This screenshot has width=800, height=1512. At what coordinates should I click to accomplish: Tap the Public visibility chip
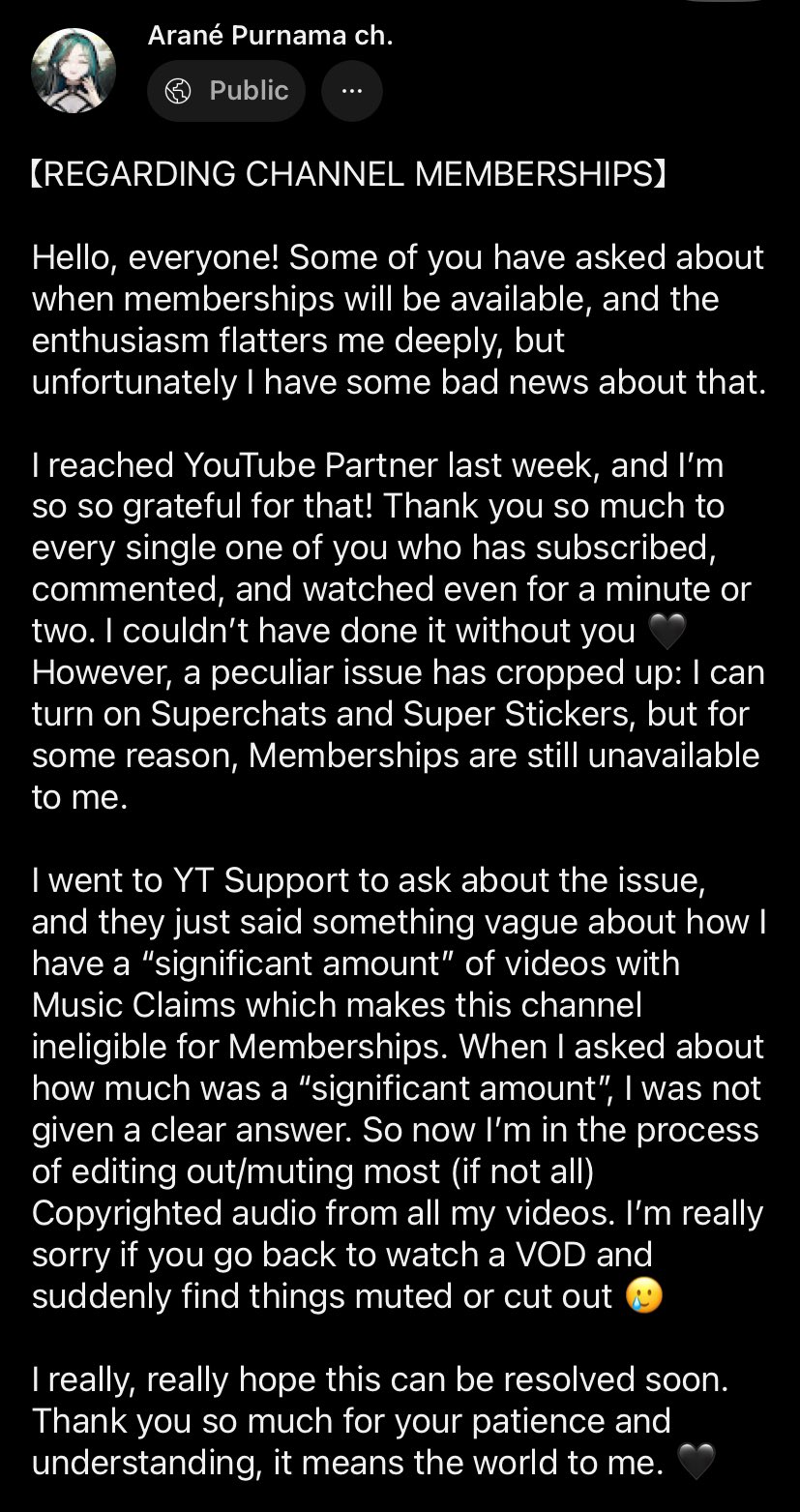tap(226, 91)
